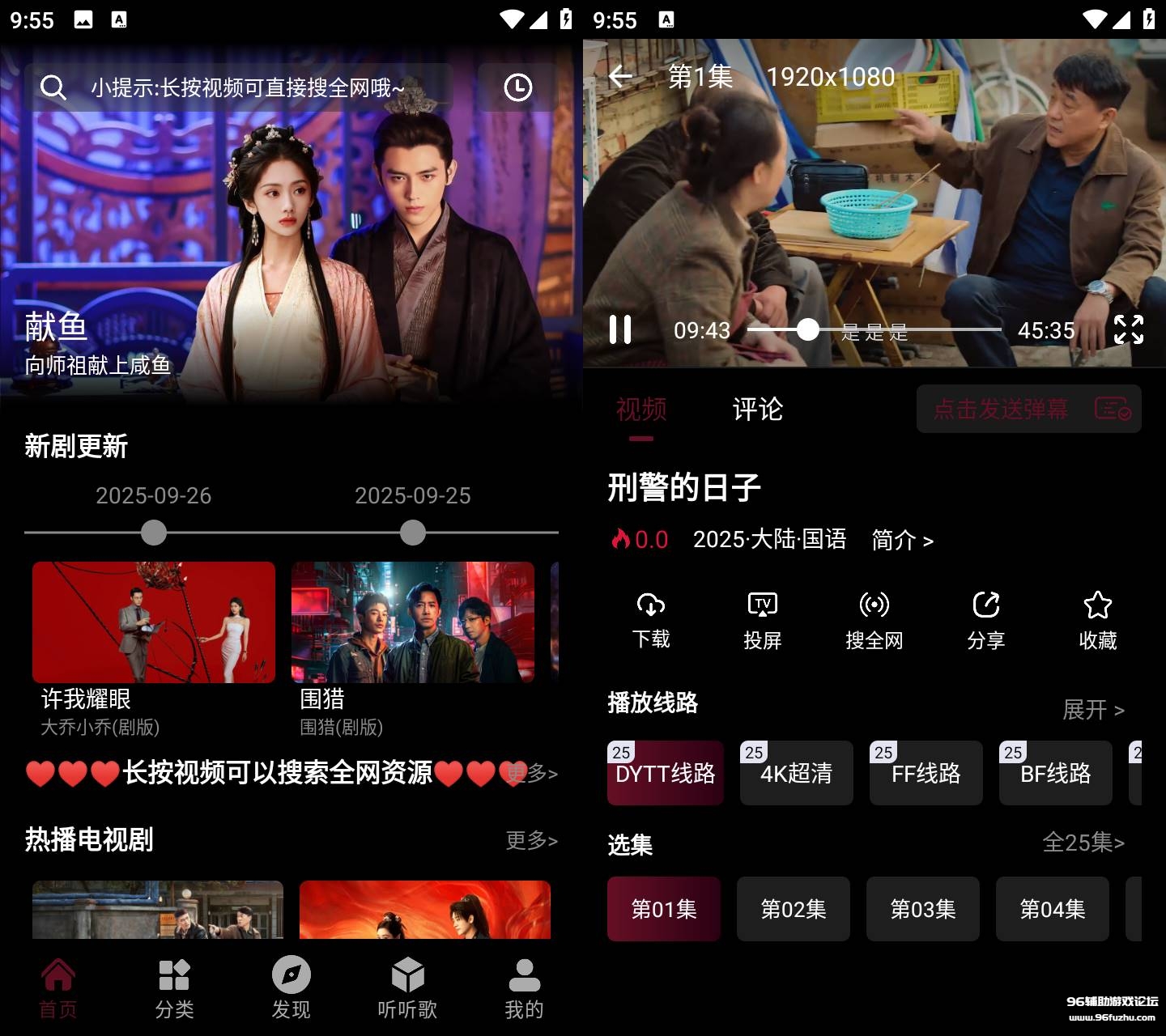The height and width of the screenshot is (1036, 1166).
Task: Pause the playing video
Action: pyautogui.click(x=620, y=329)
